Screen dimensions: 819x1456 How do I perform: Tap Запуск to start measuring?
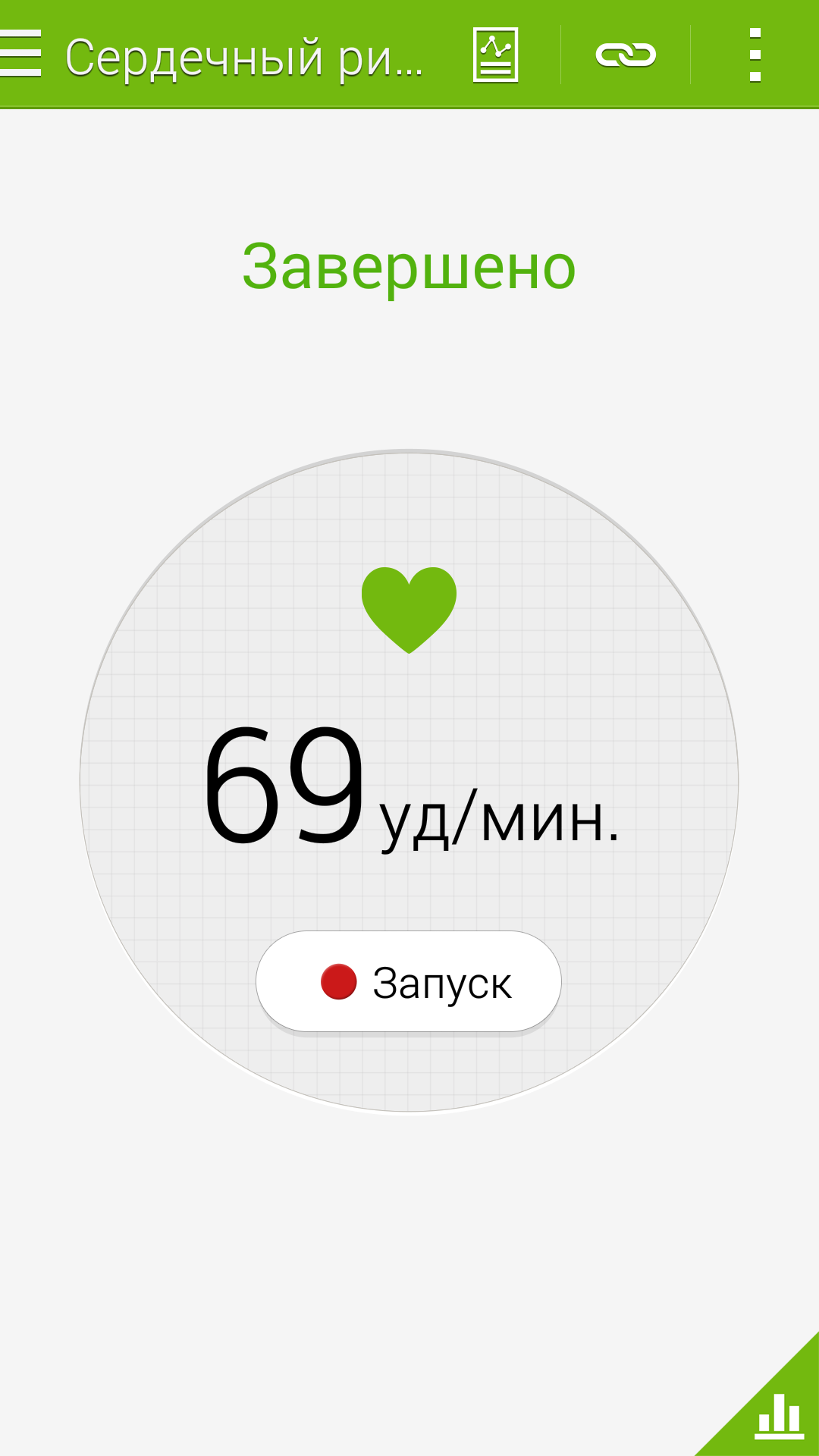409,982
